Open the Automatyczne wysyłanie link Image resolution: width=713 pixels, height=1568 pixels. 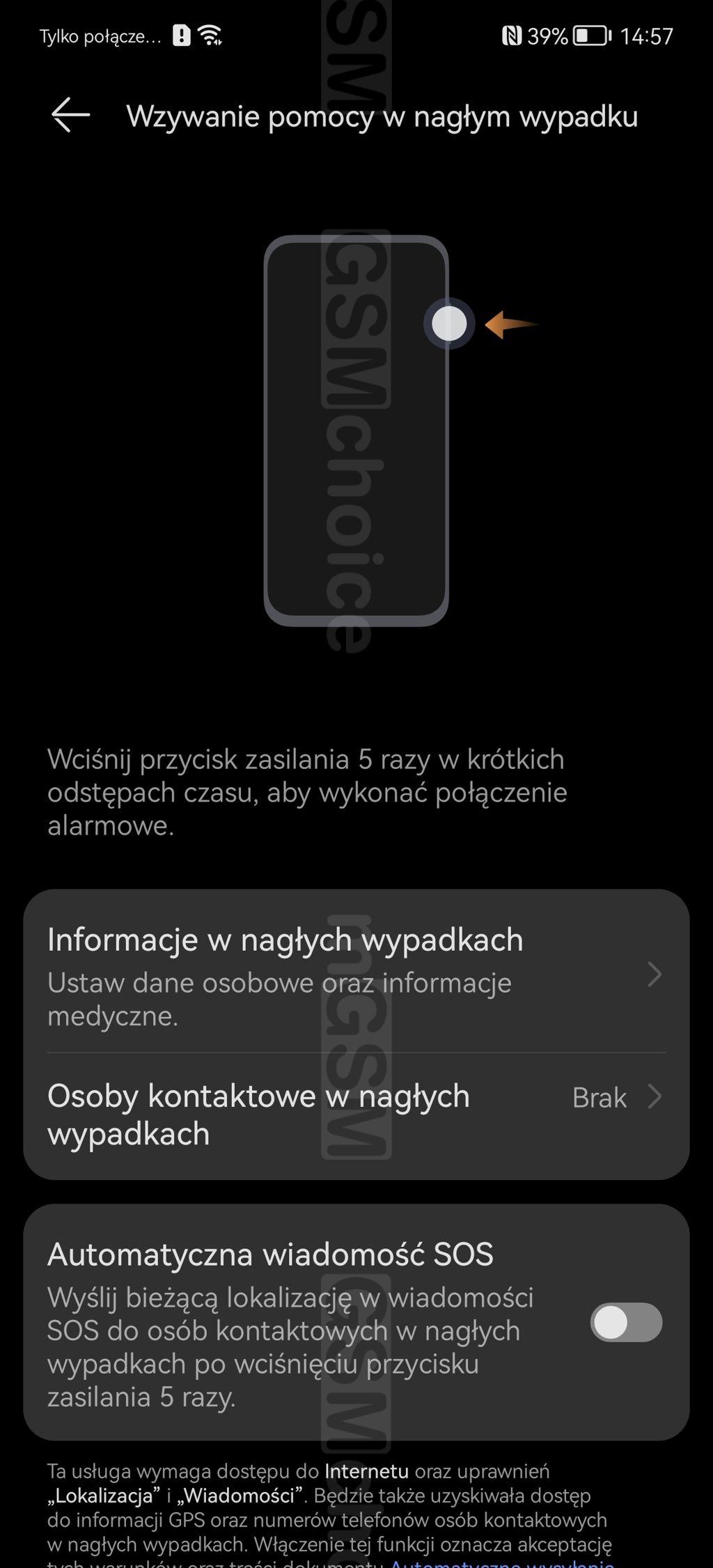501,1562
